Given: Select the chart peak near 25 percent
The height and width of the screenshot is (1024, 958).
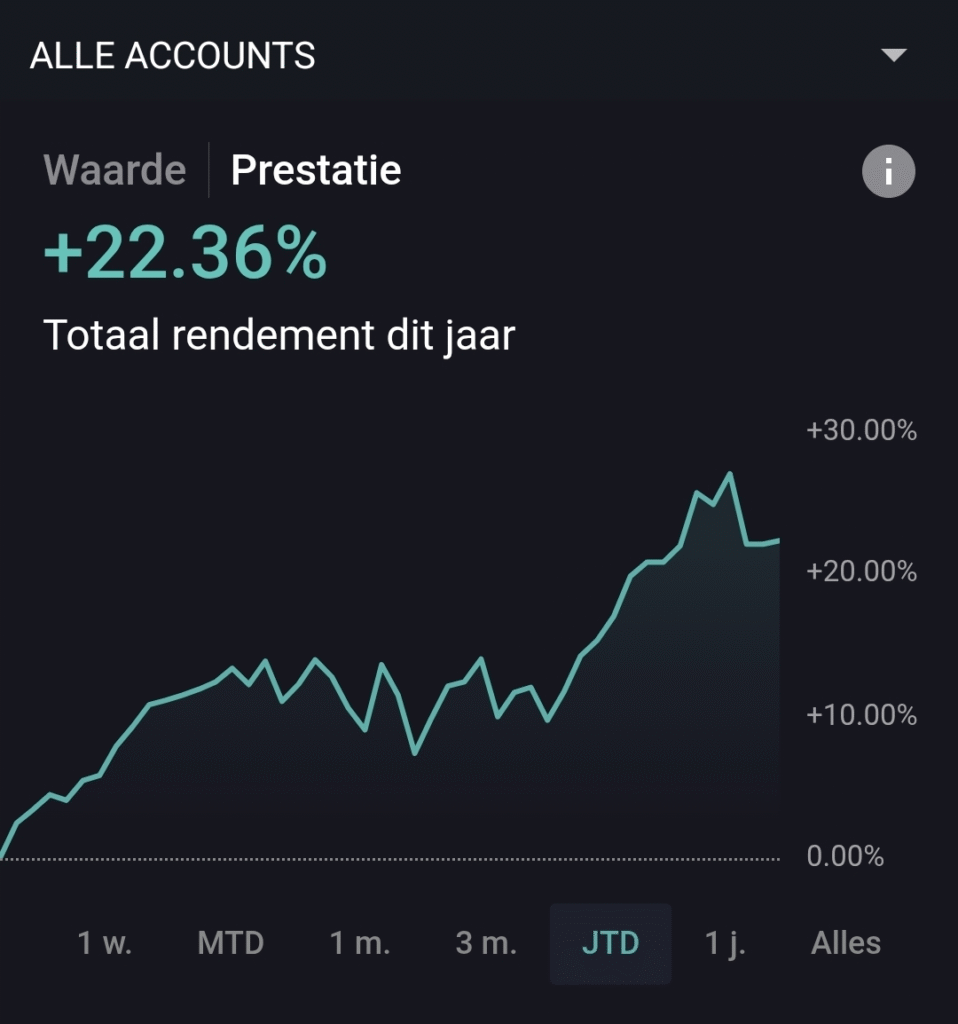Looking at the screenshot, I should (x=731, y=472).
